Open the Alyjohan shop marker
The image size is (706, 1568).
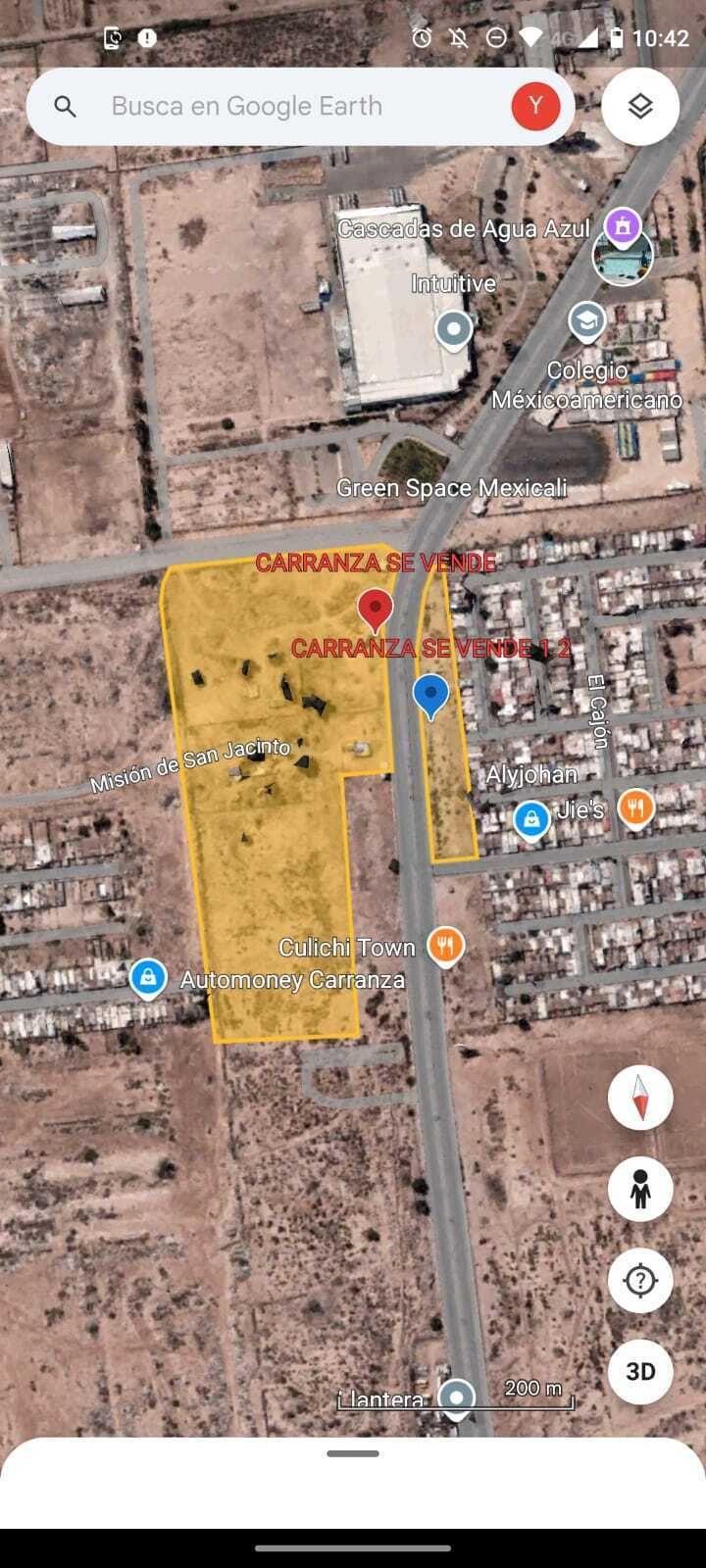click(531, 819)
